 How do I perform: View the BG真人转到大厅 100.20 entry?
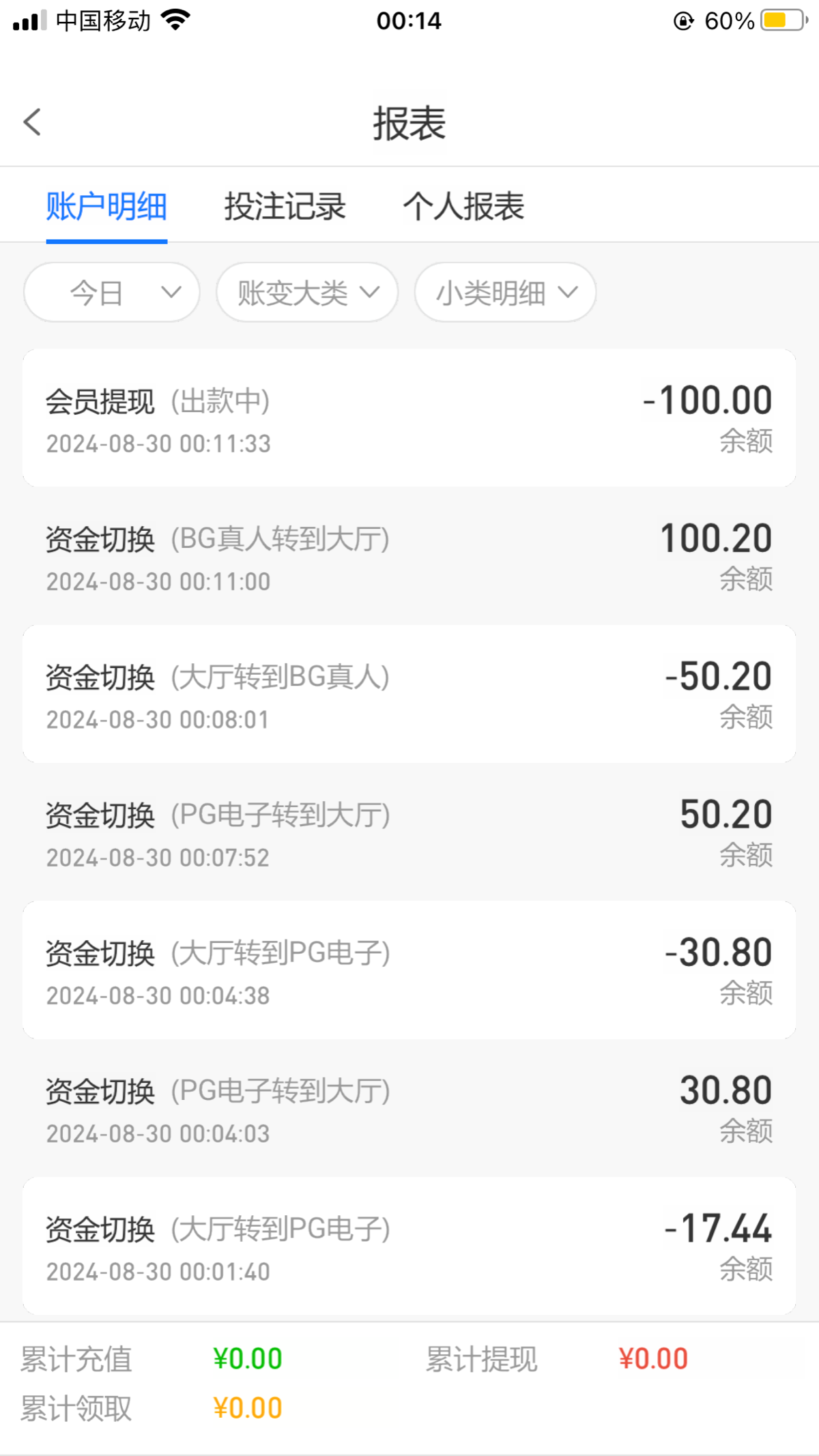click(x=409, y=556)
